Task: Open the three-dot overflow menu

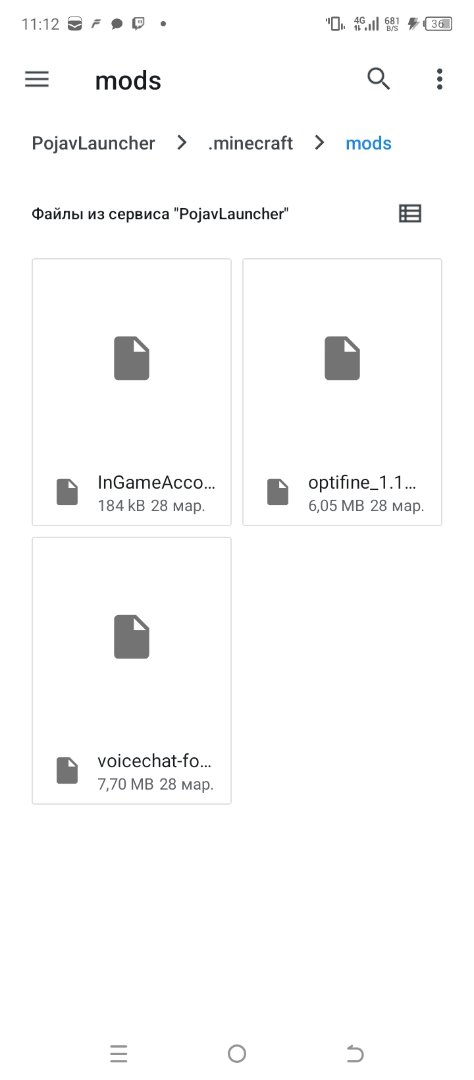Action: point(440,79)
